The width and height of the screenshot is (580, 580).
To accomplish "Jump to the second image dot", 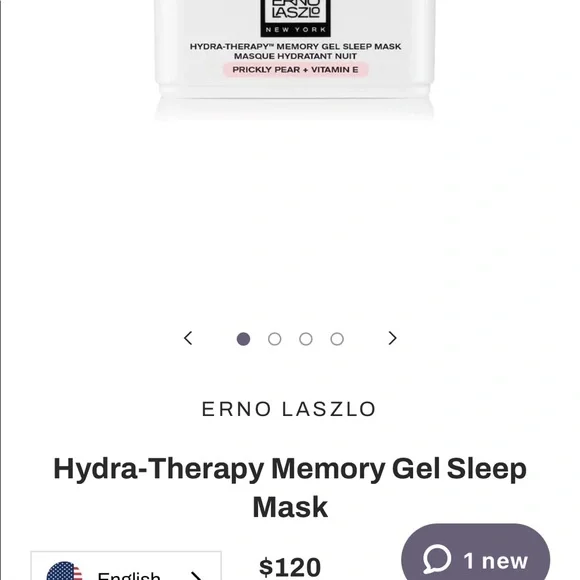I will coord(274,339).
